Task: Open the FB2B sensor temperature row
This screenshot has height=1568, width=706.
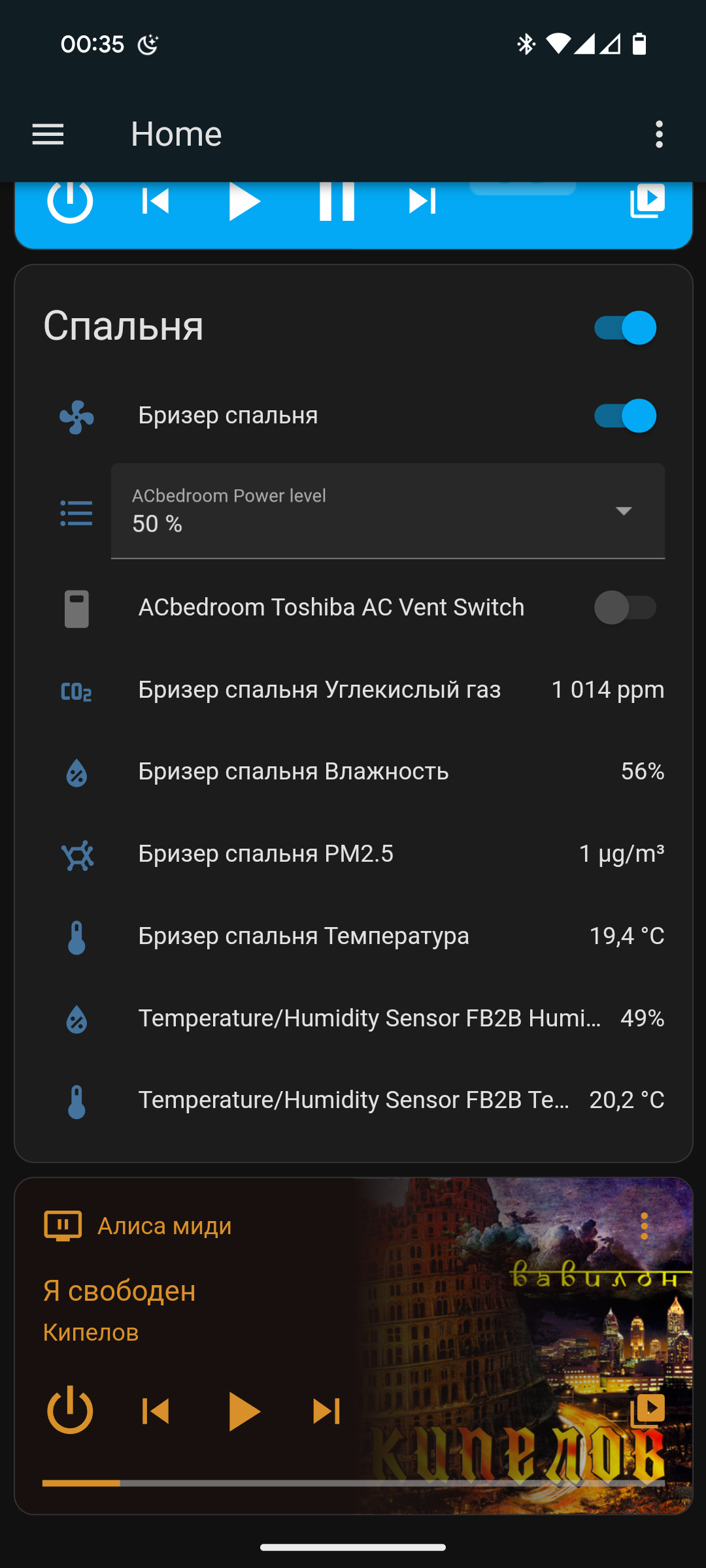Action: [x=353, y=1100]
